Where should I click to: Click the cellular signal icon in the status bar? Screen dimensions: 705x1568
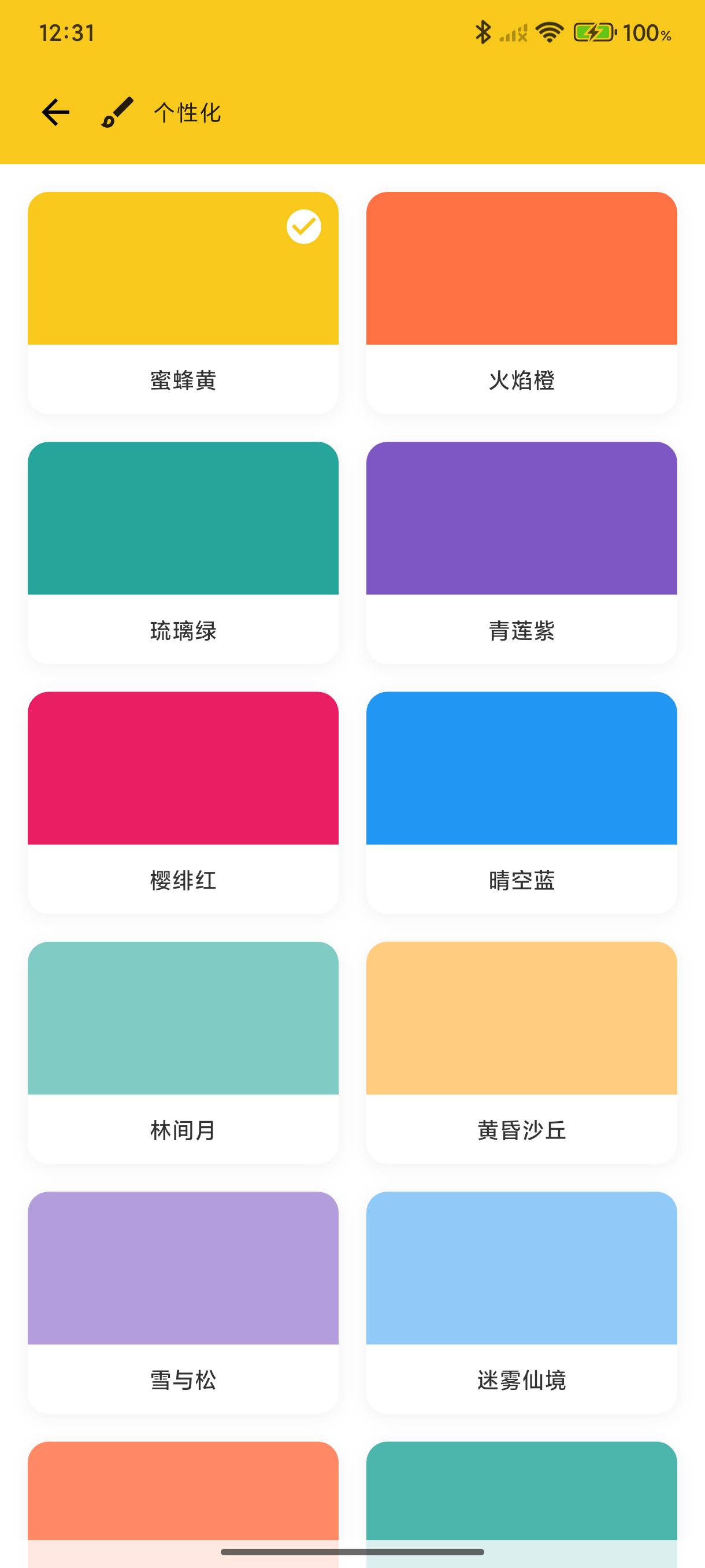point(512,34)
